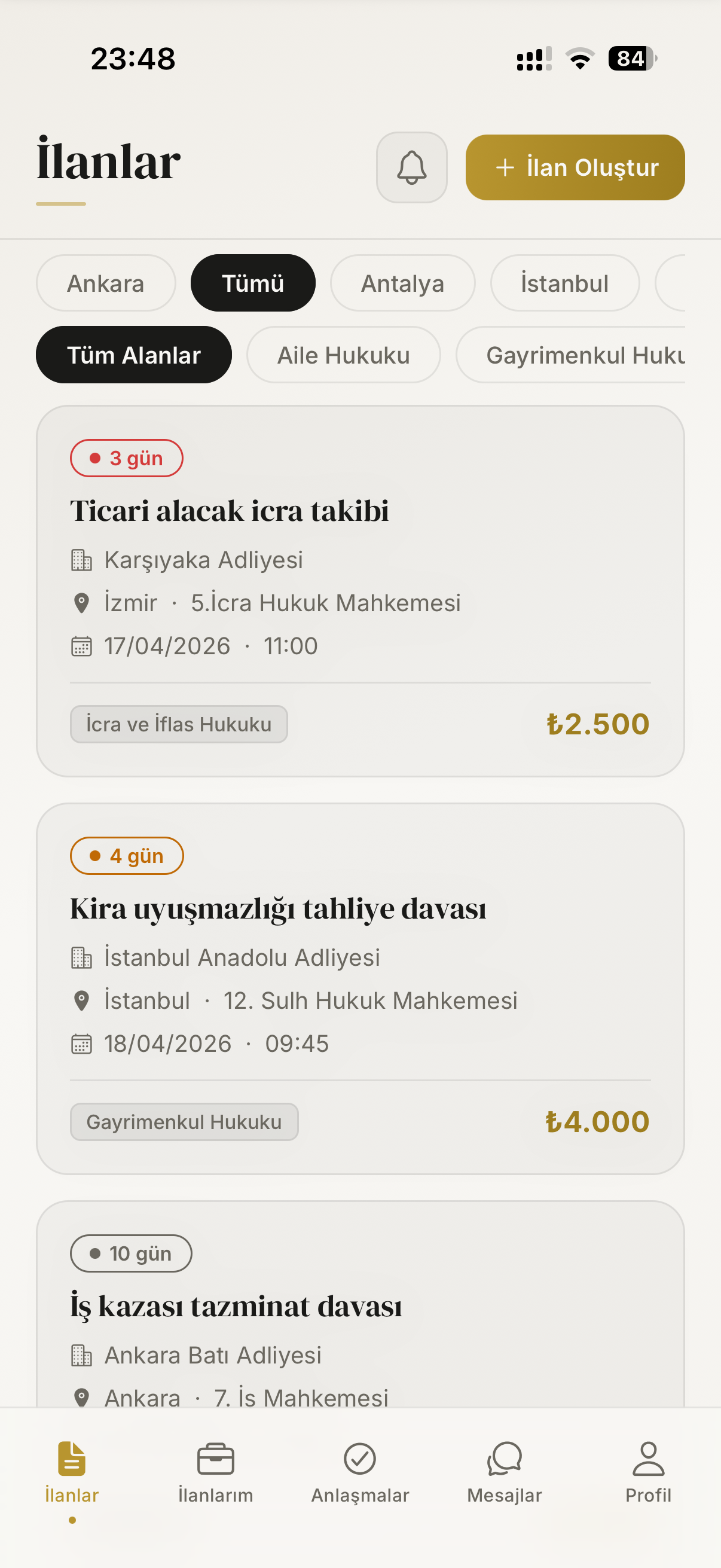Tap the courthouse icon for Karşıyaka Adliyesi
This screenshot has width=721, height=1568.
(81, 559)
